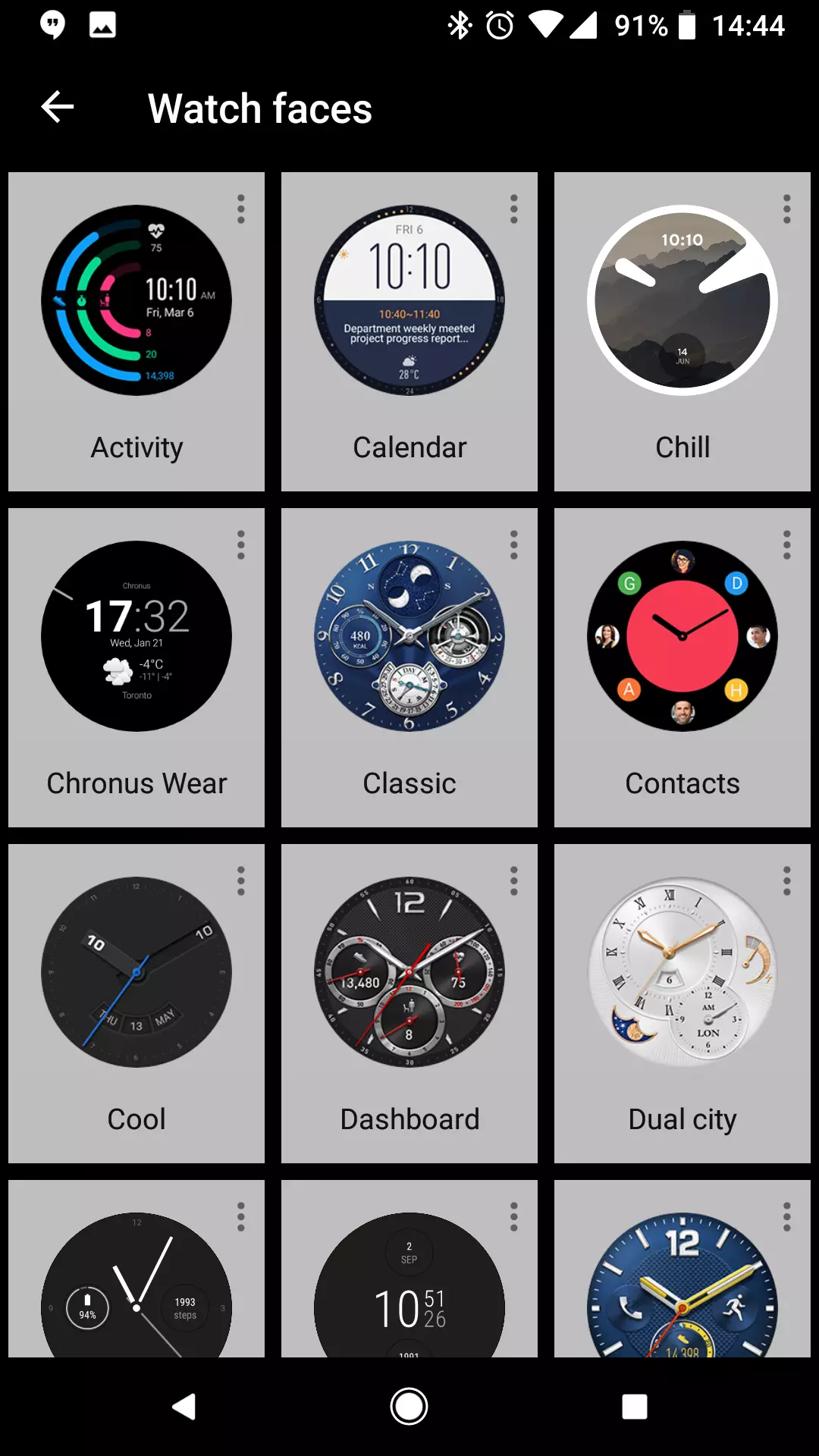Image resolution: width=819 pixels, height=1456 pixels.
Task: Select the Cool watch face
Action: click(x=136, y=1003)
